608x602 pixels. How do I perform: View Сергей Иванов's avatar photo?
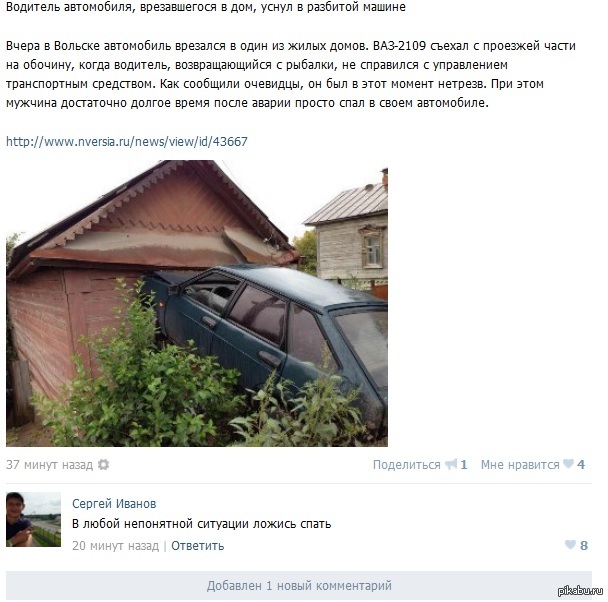click(33, 519)
